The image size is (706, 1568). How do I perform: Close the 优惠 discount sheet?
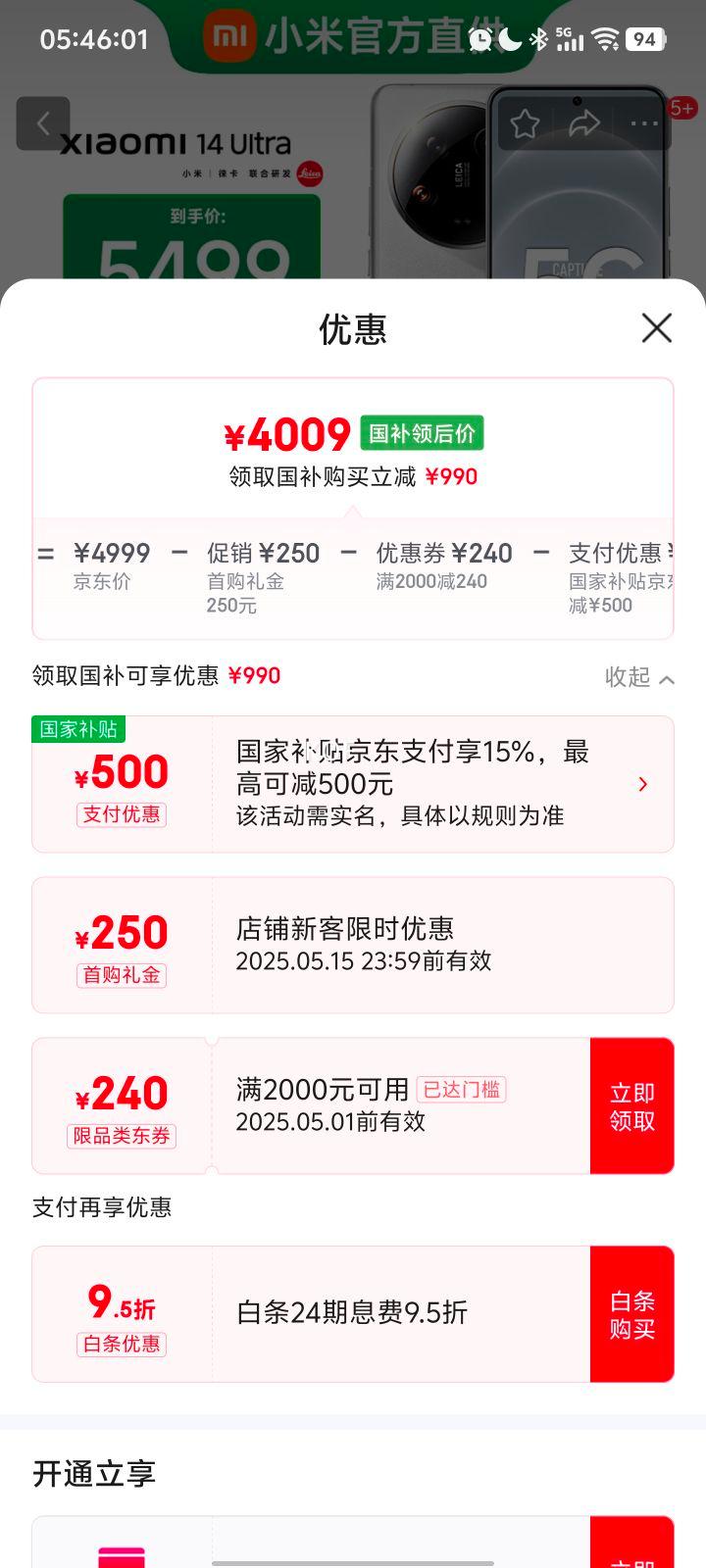pyautogui.click(x=656, y=328)
